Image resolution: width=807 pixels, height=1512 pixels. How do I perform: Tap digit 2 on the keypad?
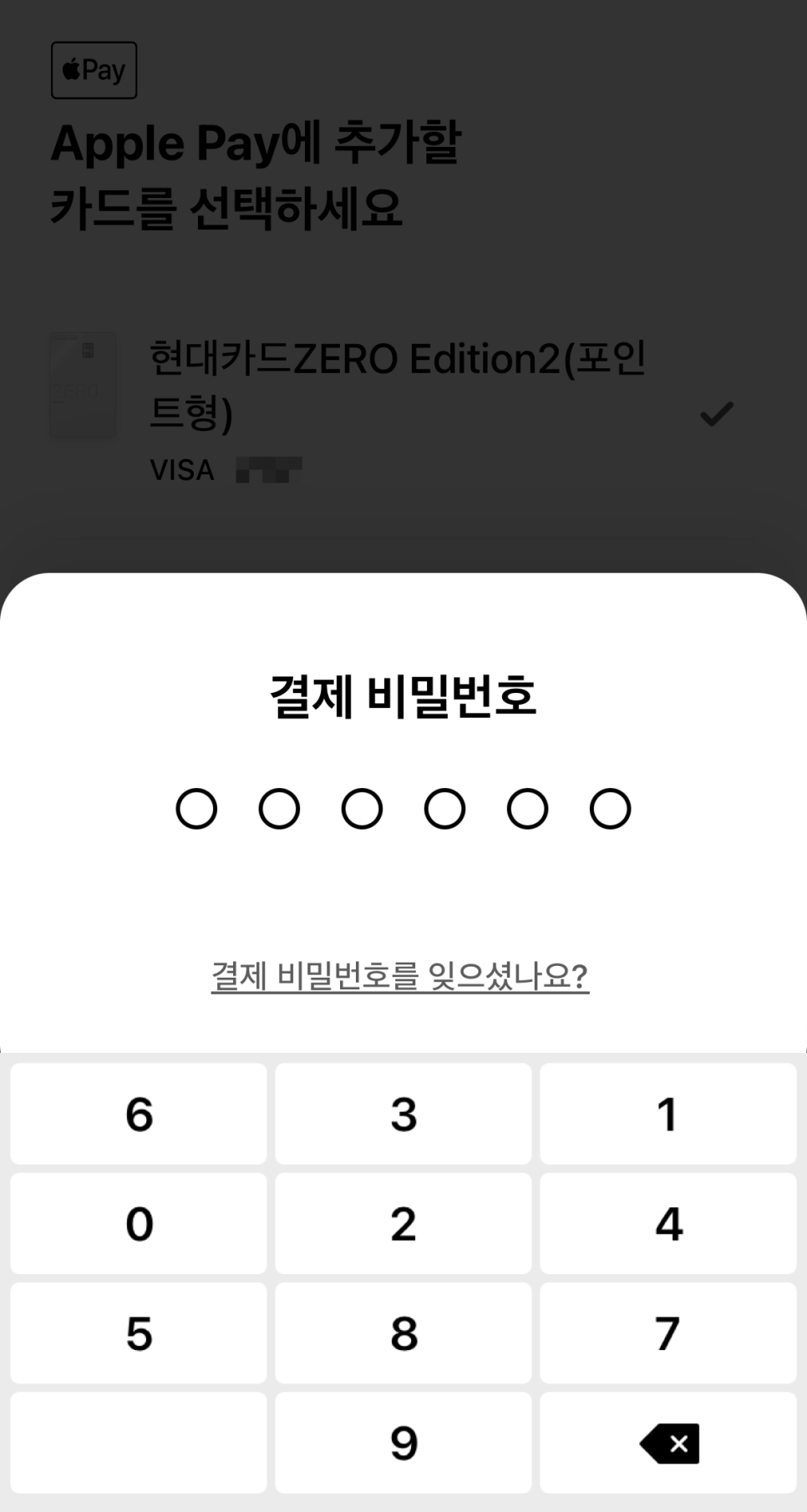pos(403,1224)
